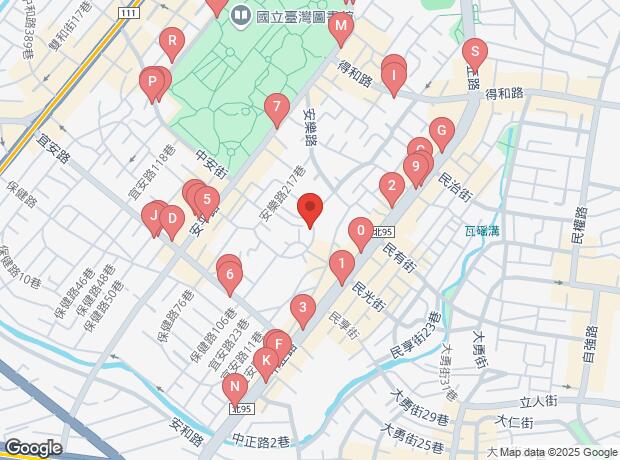Select map marker 0

(x=360, y=232)
